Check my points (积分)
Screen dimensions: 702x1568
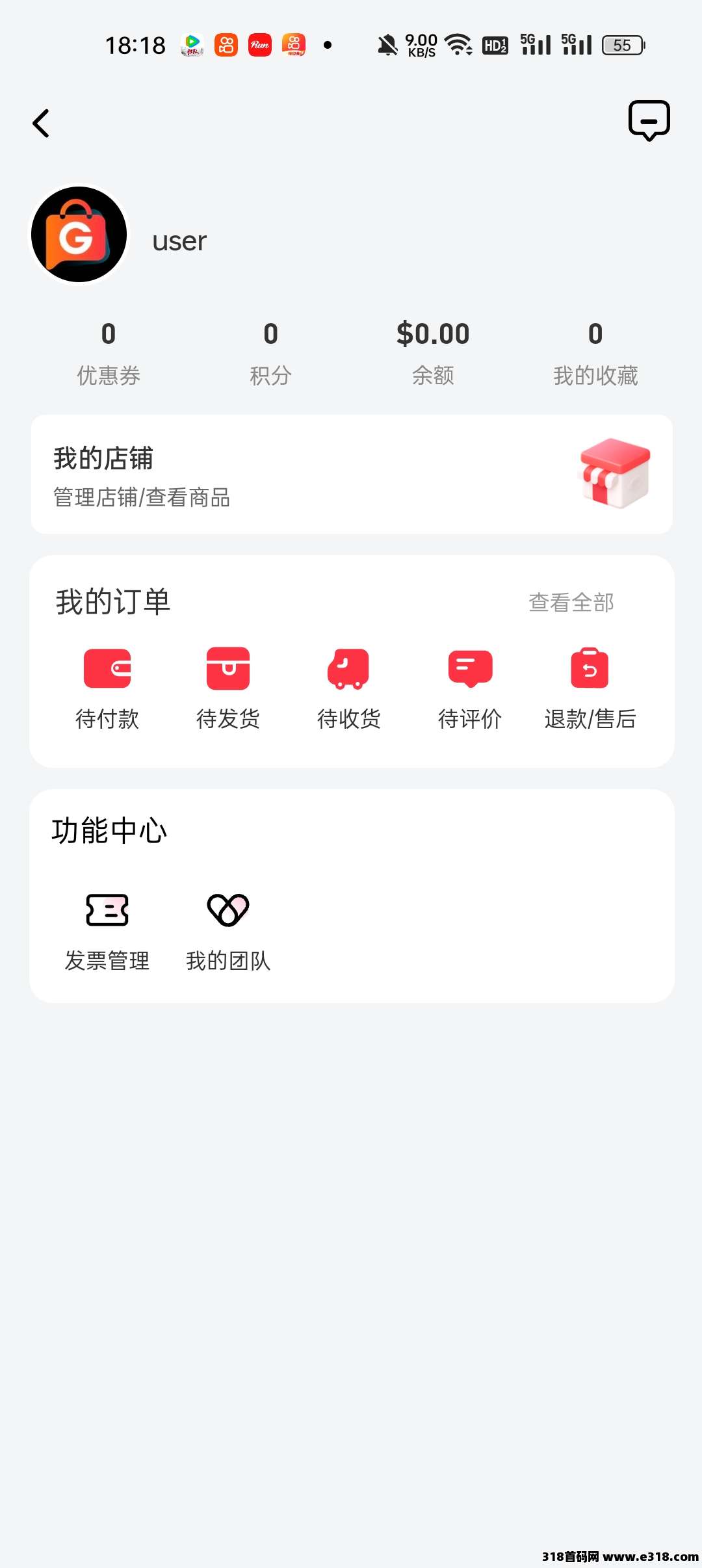coord(270,354)
